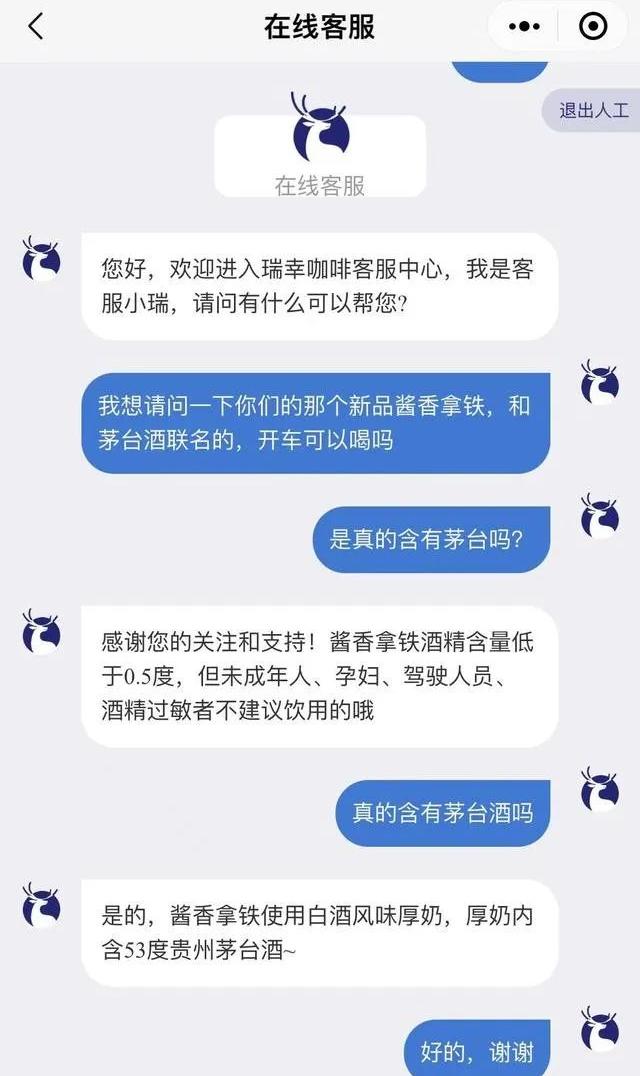This screenshot has height=1076, width=640.
Task: Close the mini program with the circle button
Action: point(593,27)
